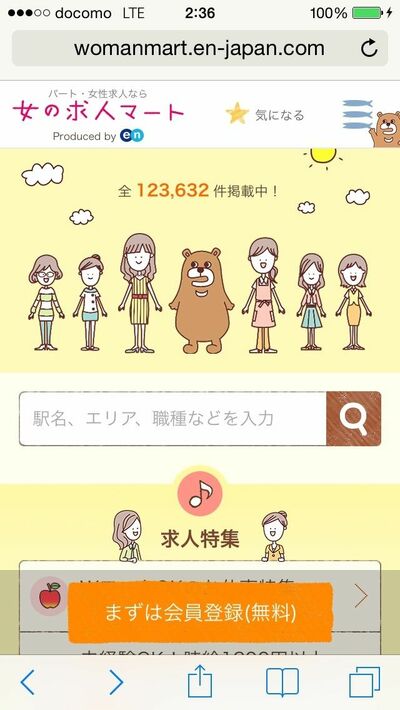Screen dimensions: 400x710
Task: Show open Safari tabs
Action: (365, 682)
